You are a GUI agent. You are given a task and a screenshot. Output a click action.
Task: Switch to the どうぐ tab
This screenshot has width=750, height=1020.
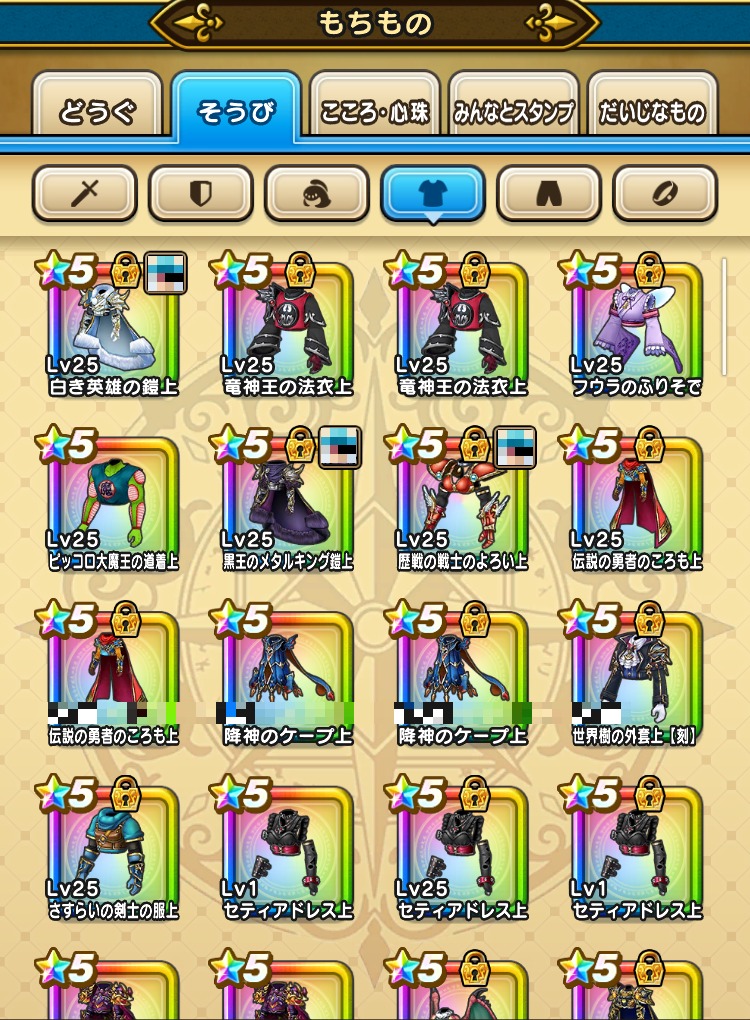97,112
